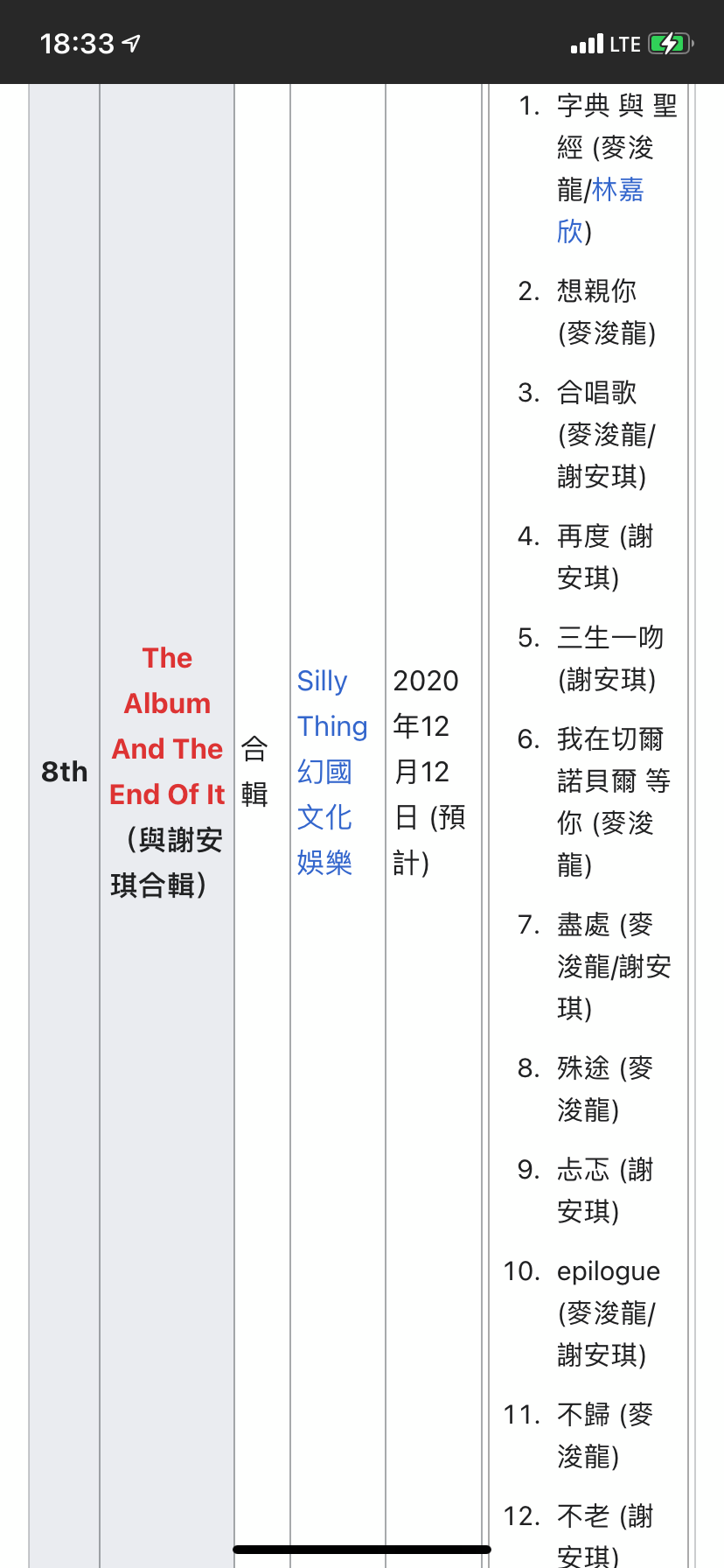The image size is (724, 1568).
Task: Open the Silly Thing label link
Action: pos(331,703)
